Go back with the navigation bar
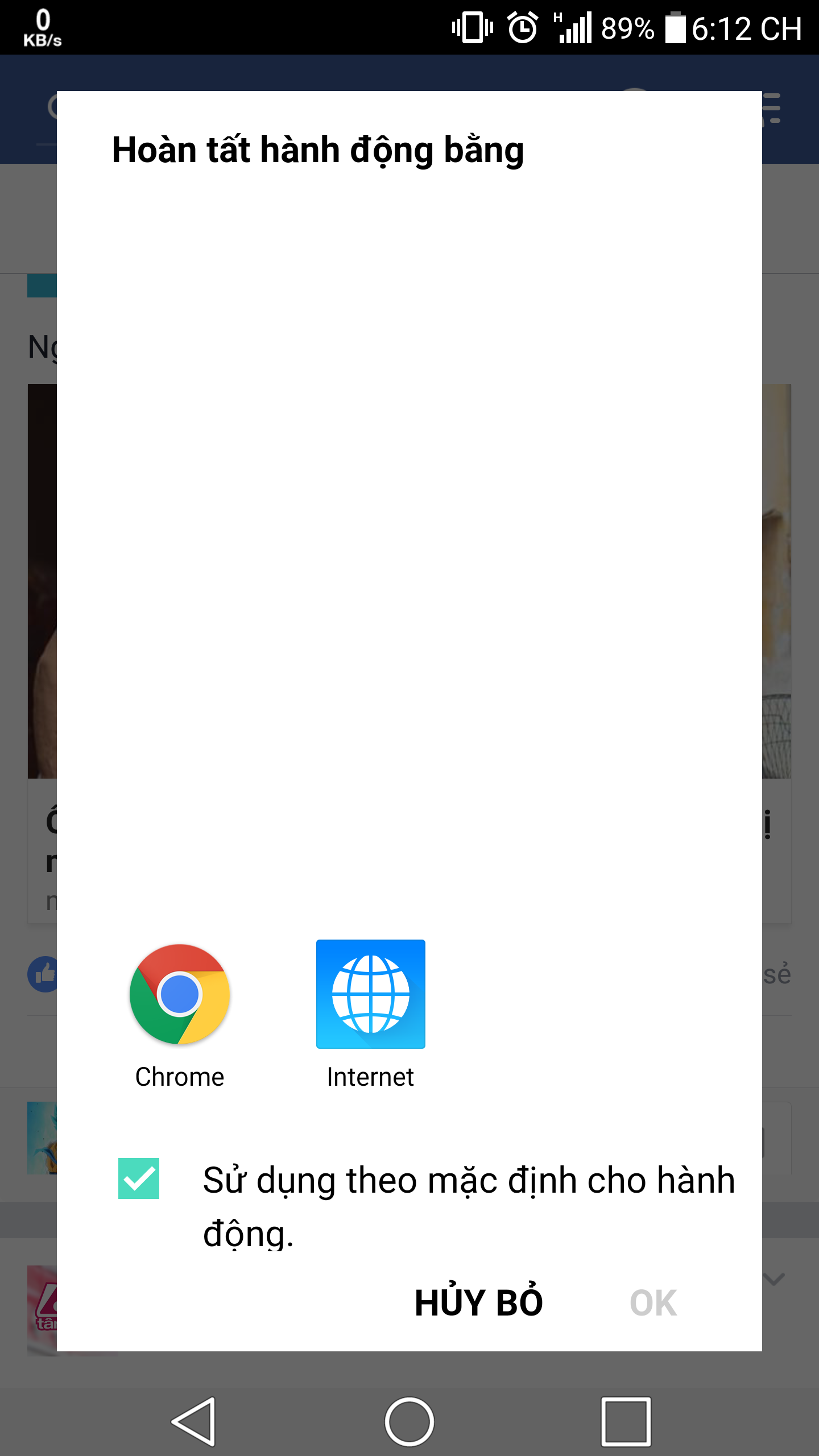The image size is (819, 1456). click(193, 1421)
